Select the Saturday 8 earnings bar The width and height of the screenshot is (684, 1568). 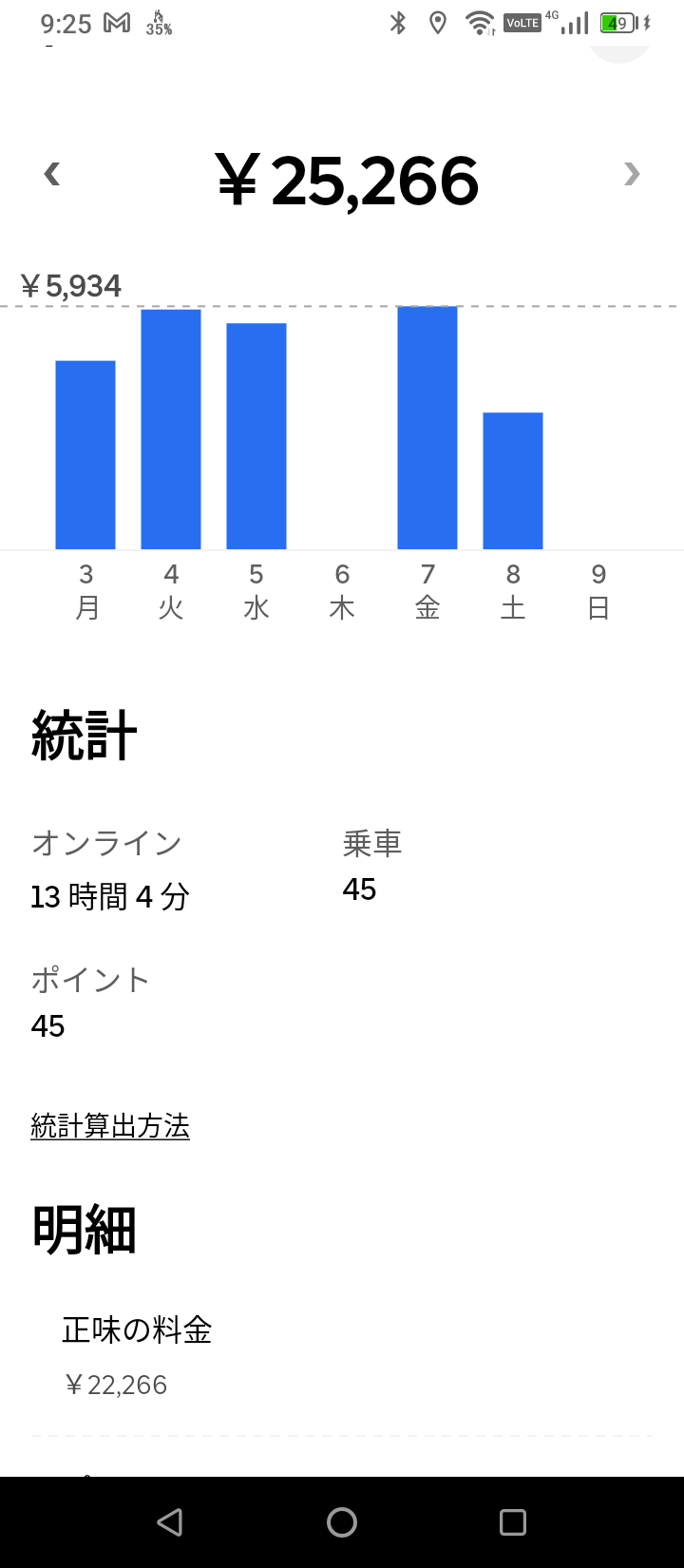click(x=513, y=480)
